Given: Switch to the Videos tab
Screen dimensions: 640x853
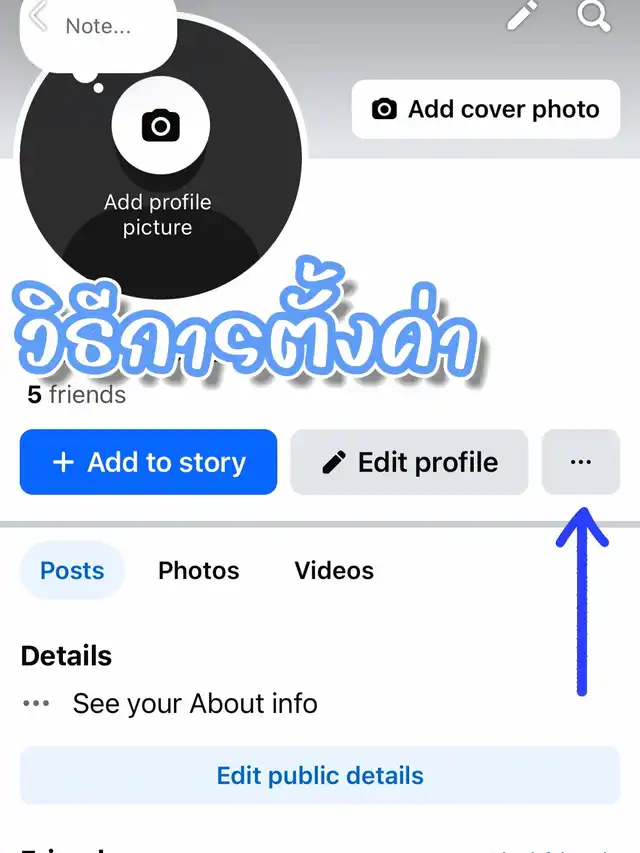Looking at the screenshot, I should [x=334, y=570].
